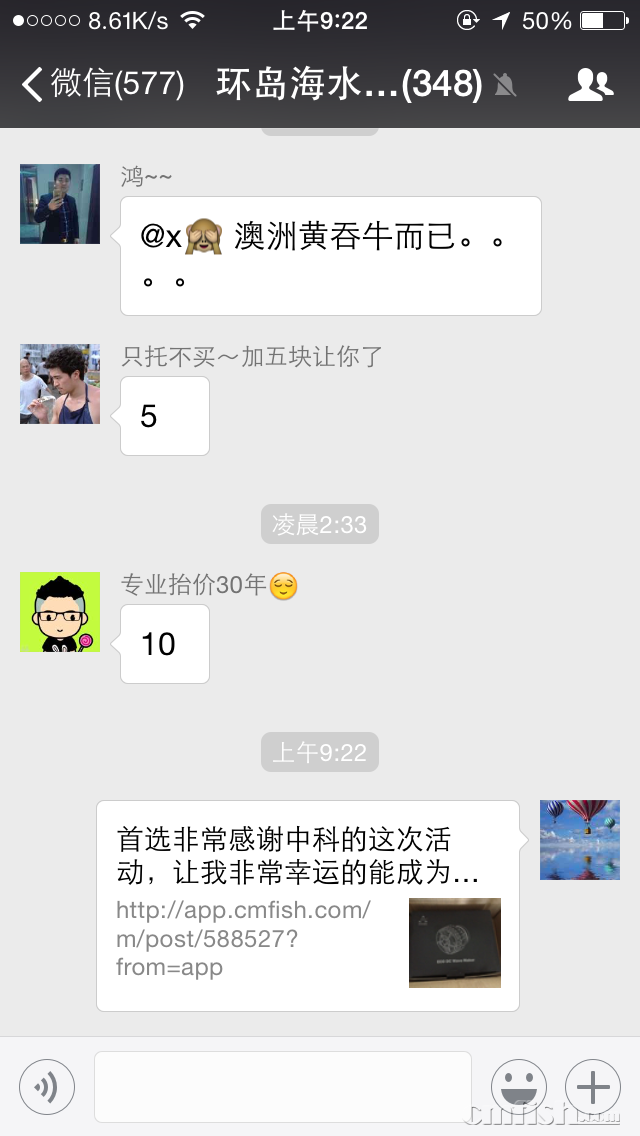
Task: Open the profile picture of 只托不买～加五块让你了
Action: pyautogui.click(x=60, y=384)
